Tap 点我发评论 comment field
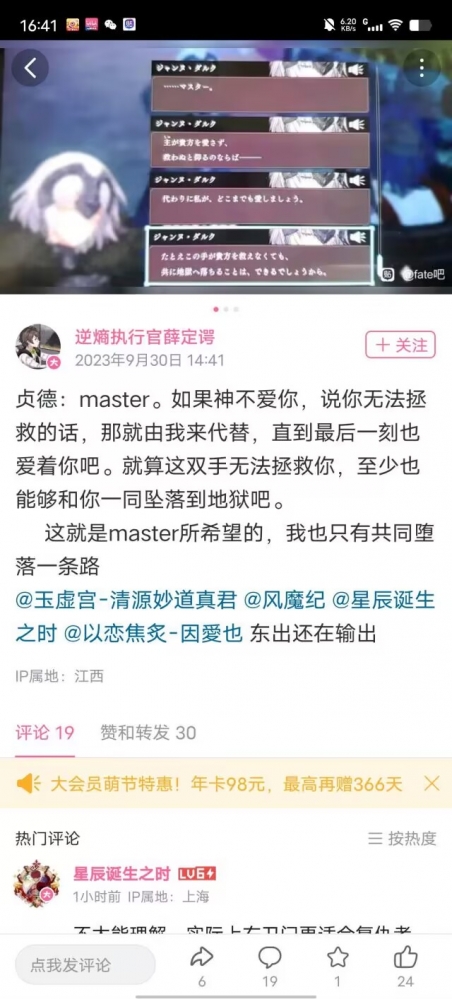 pos(85,965)
